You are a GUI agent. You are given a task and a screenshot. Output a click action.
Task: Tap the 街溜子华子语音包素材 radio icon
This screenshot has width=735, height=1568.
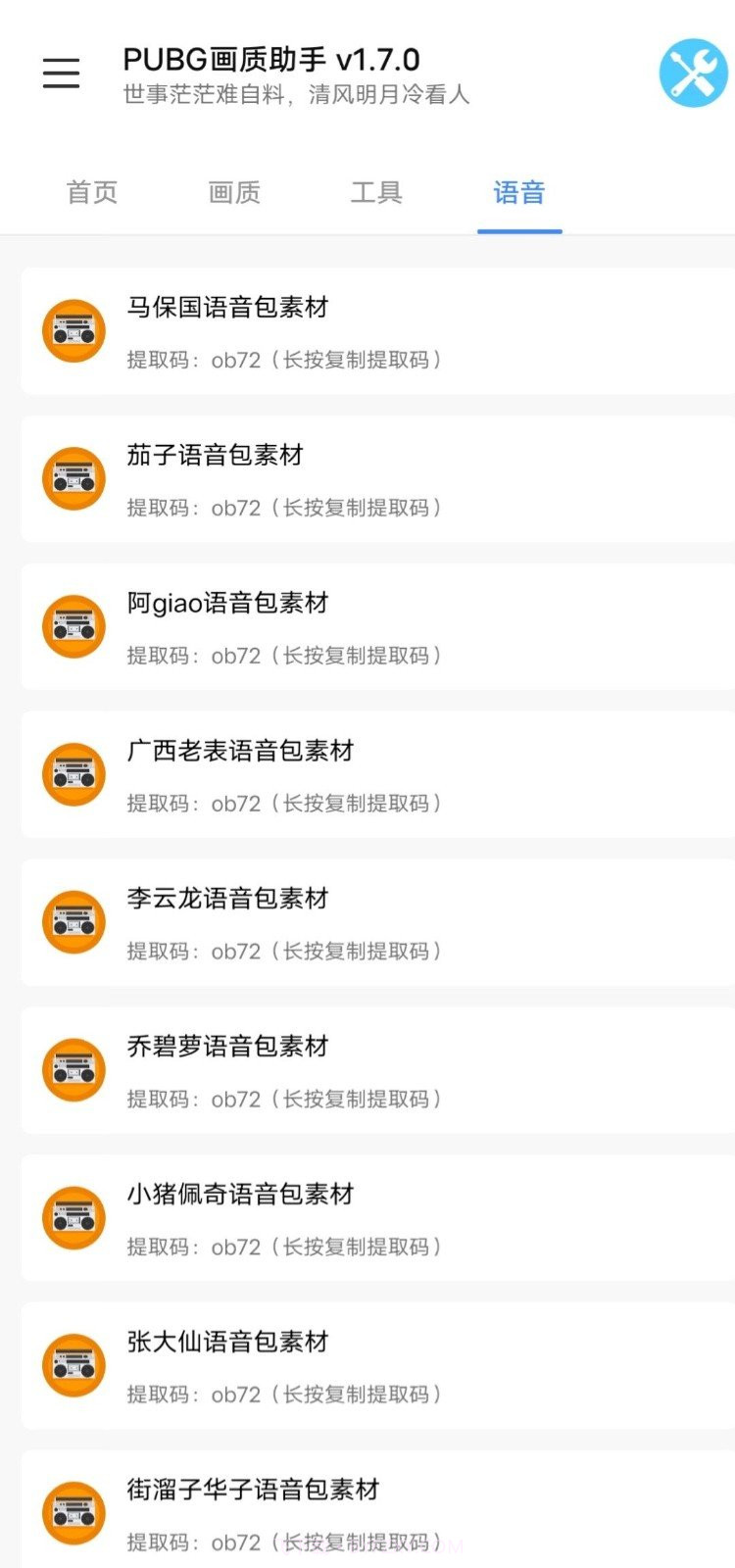(73, 1514)
